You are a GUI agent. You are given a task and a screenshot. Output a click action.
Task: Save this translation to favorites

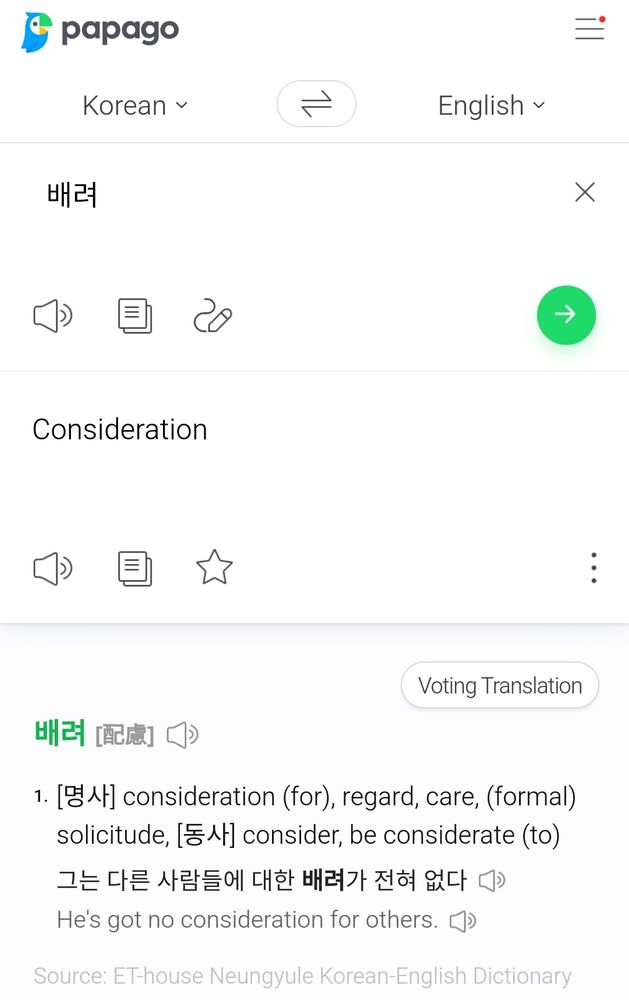point(214,568)
